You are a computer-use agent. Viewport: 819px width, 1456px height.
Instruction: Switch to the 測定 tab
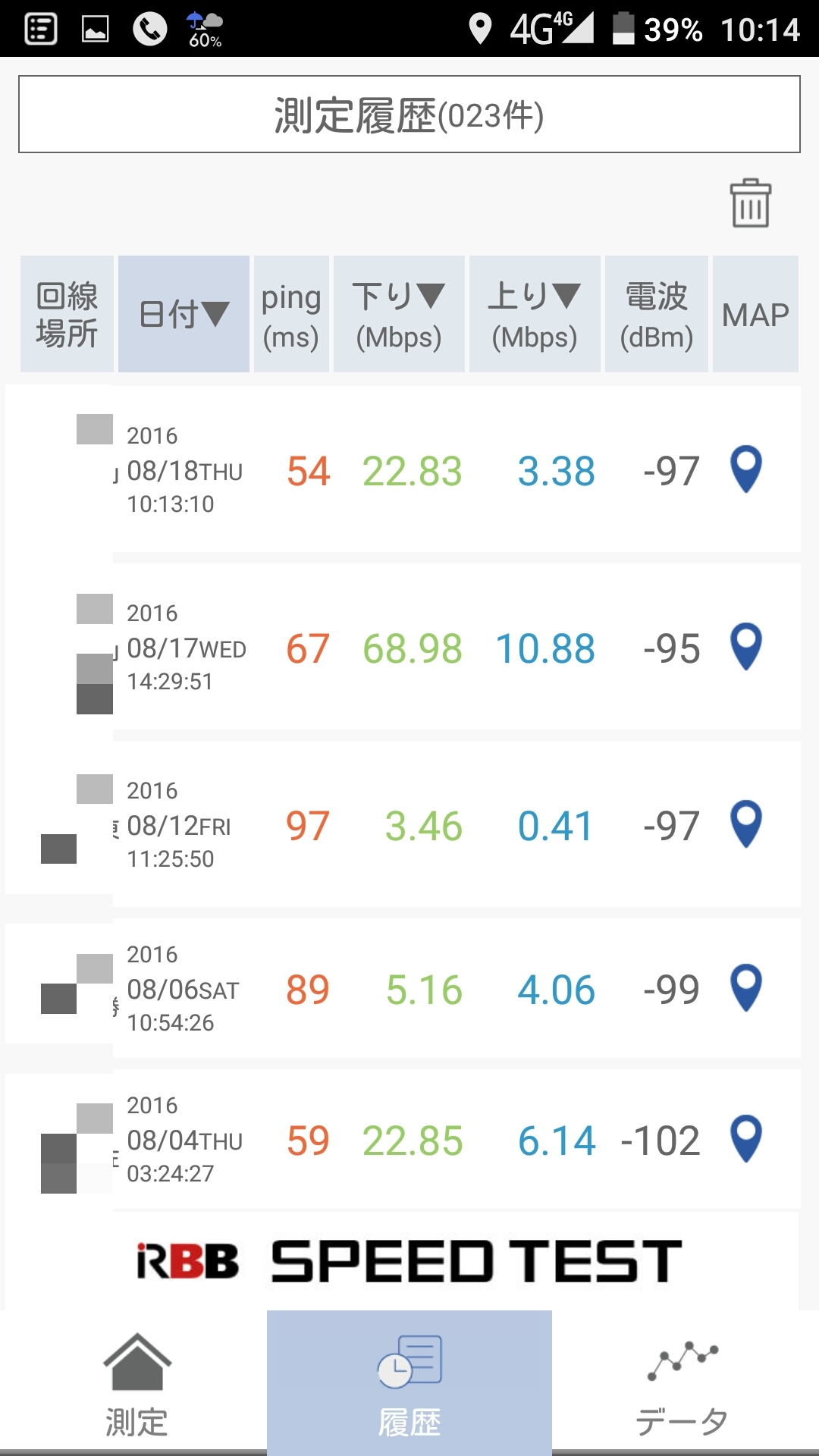click(x=136, y=1385)
